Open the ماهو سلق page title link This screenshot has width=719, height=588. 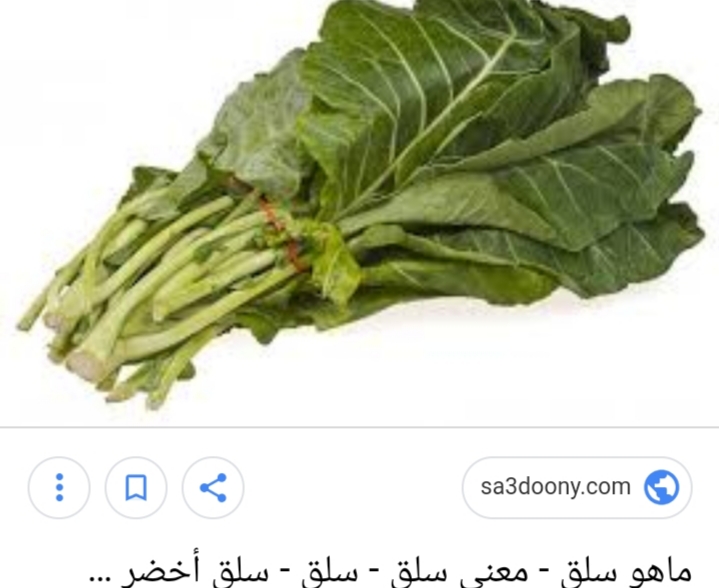point(390,571)
